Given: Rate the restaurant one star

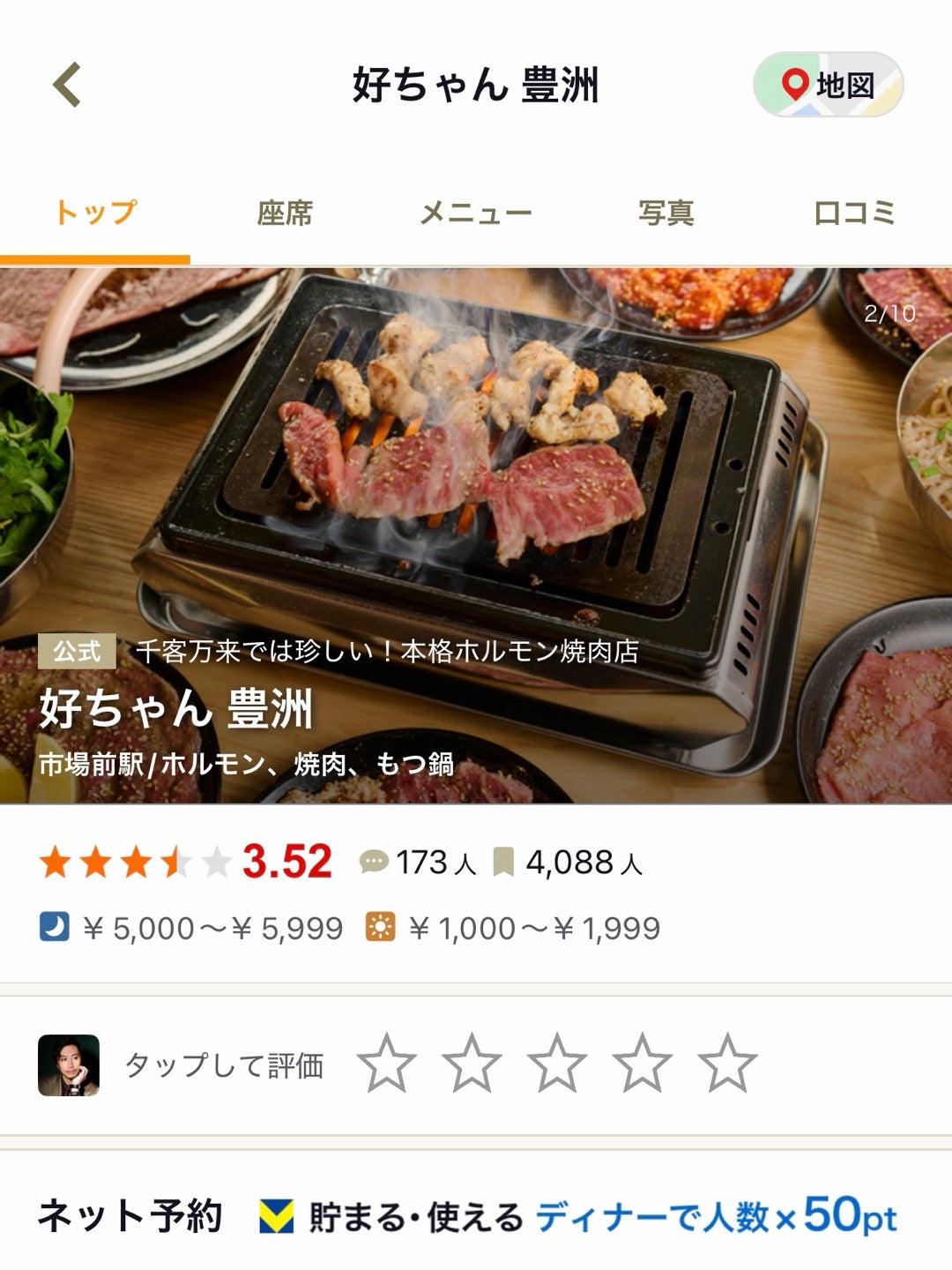Looking at the screenshot, I should click(387, 1065).
